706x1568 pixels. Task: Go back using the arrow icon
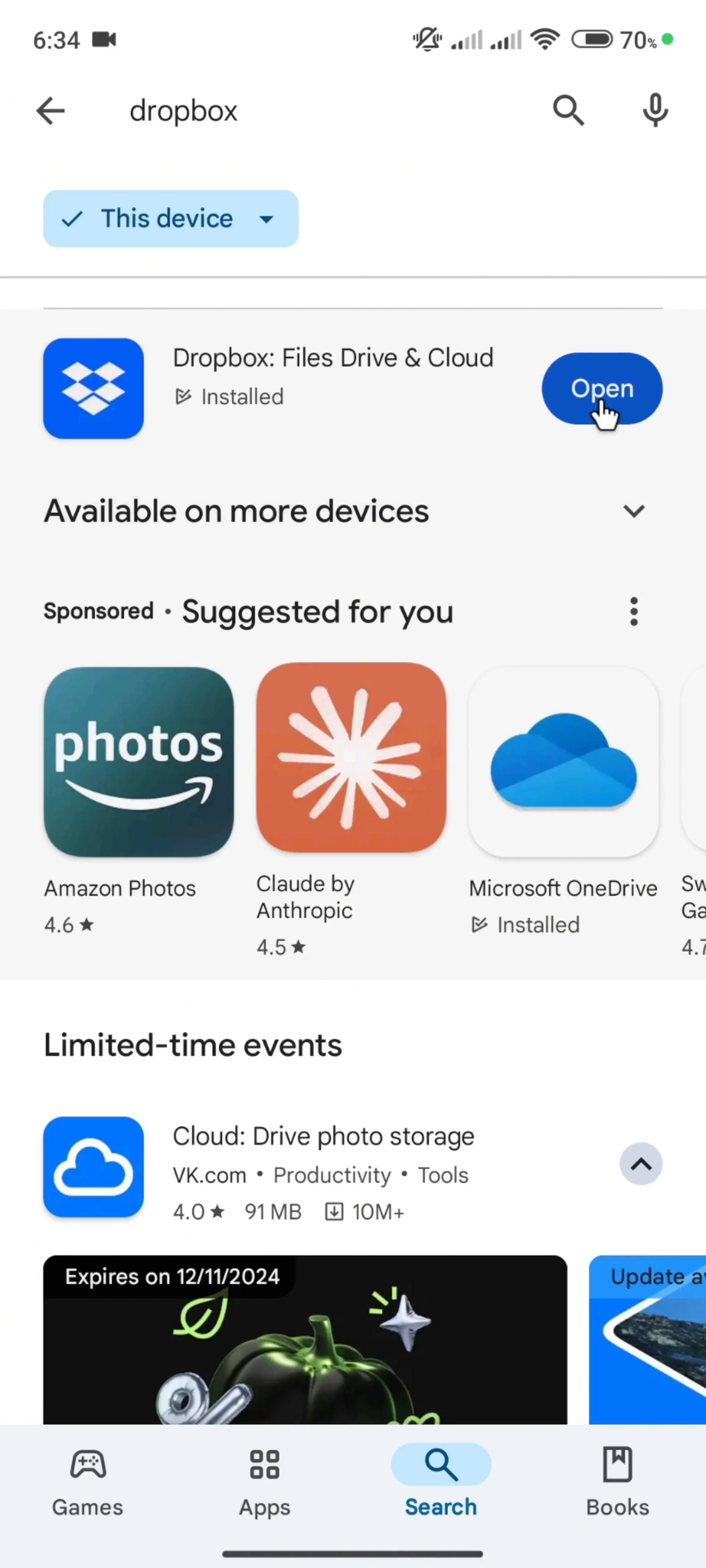[x=51, y=111]
